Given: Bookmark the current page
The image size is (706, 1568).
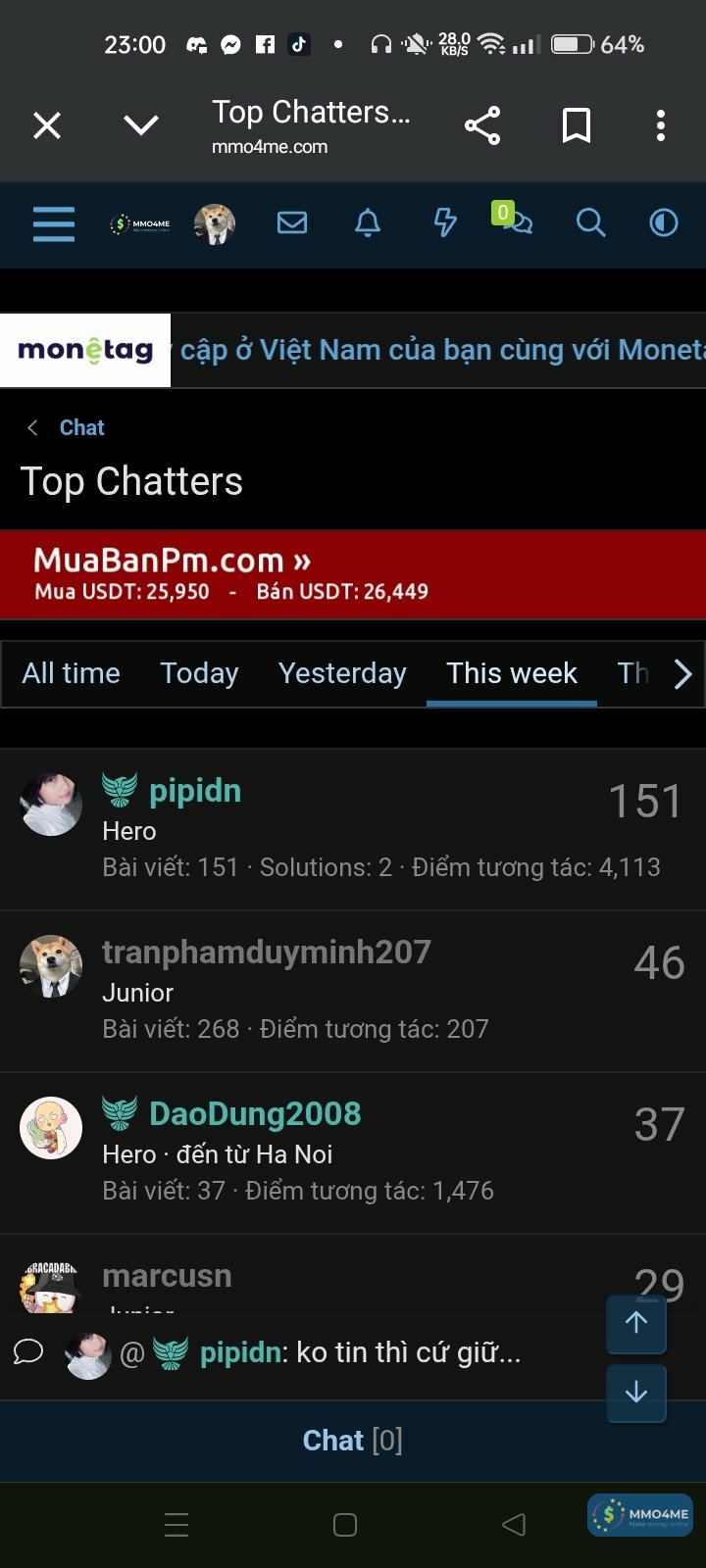Looking at the screenshot, I should tap(576, 125).
